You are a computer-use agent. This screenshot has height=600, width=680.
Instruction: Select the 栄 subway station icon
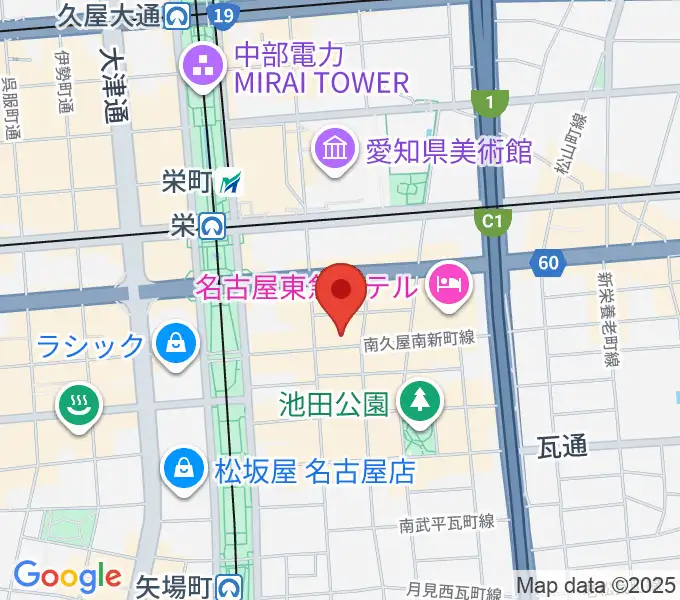click(x=211, y=228)
